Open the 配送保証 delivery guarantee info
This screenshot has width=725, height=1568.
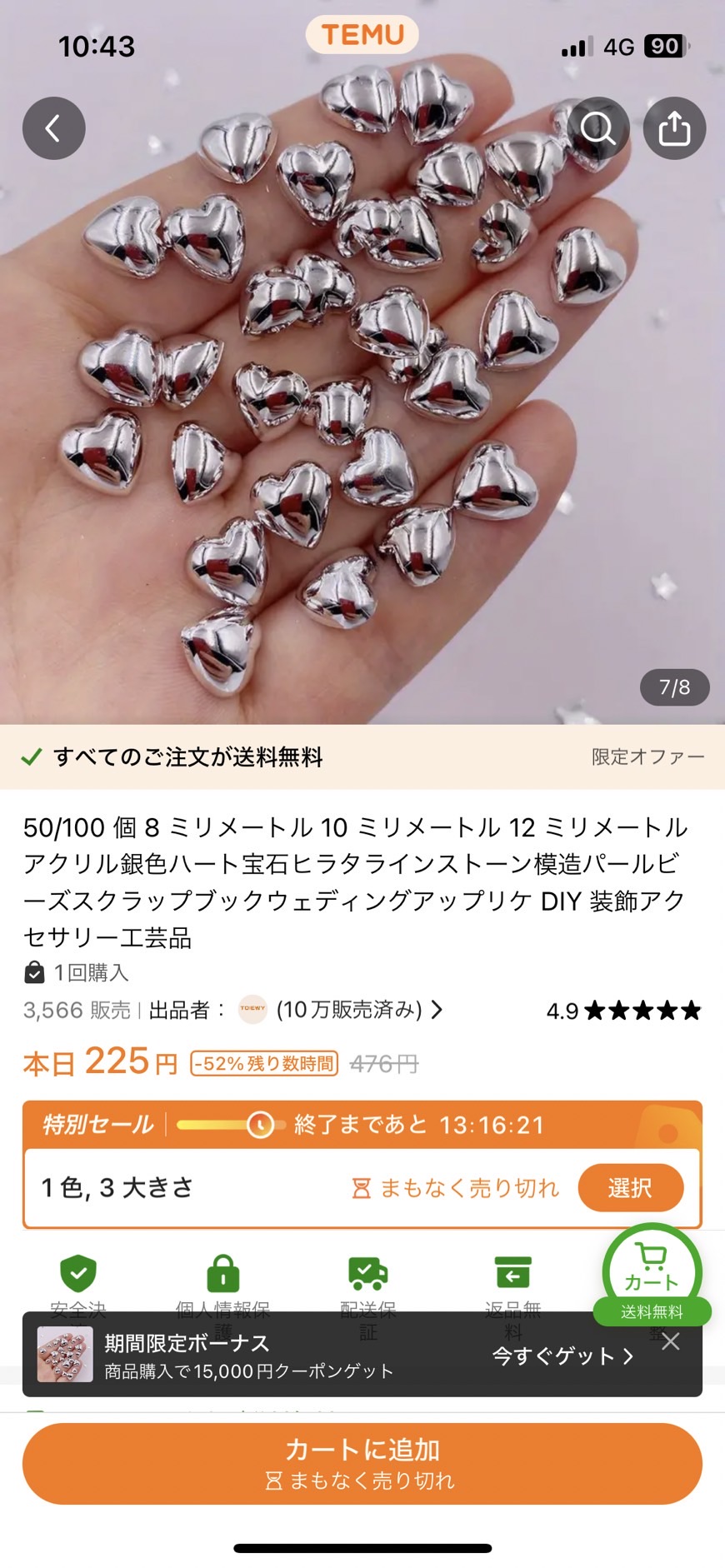coord(367,1275)
